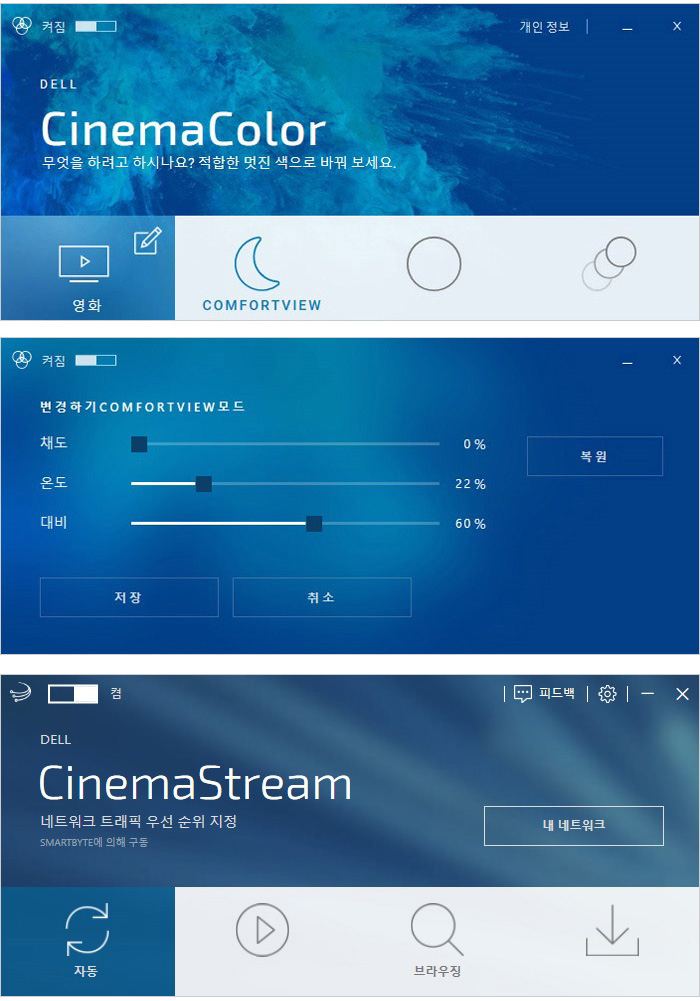Adjust the 온도 temperature slider
The width and height of the screenshot is (700, 1001).
tap(204, 484)
